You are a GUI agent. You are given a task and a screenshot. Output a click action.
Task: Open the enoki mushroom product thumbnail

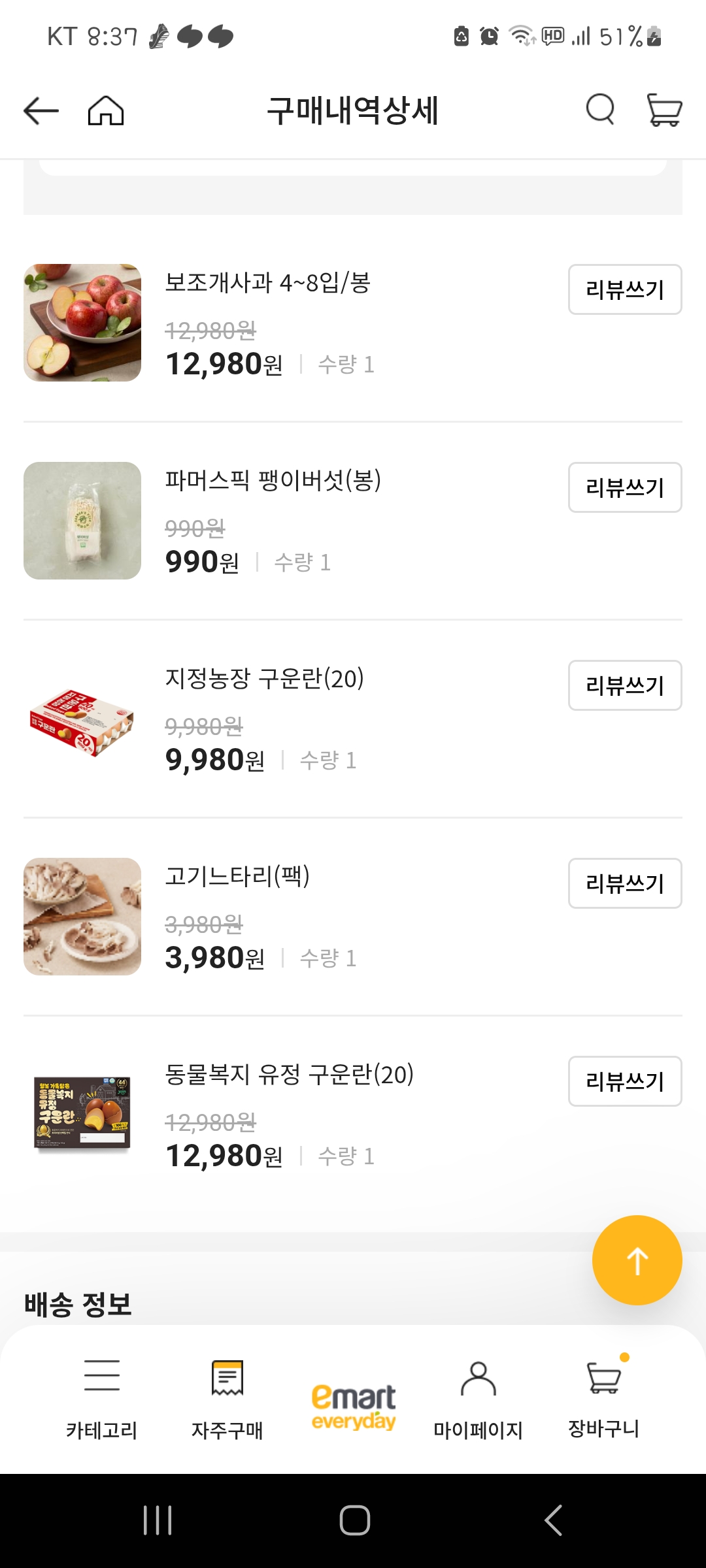click(x=81, y=521)
